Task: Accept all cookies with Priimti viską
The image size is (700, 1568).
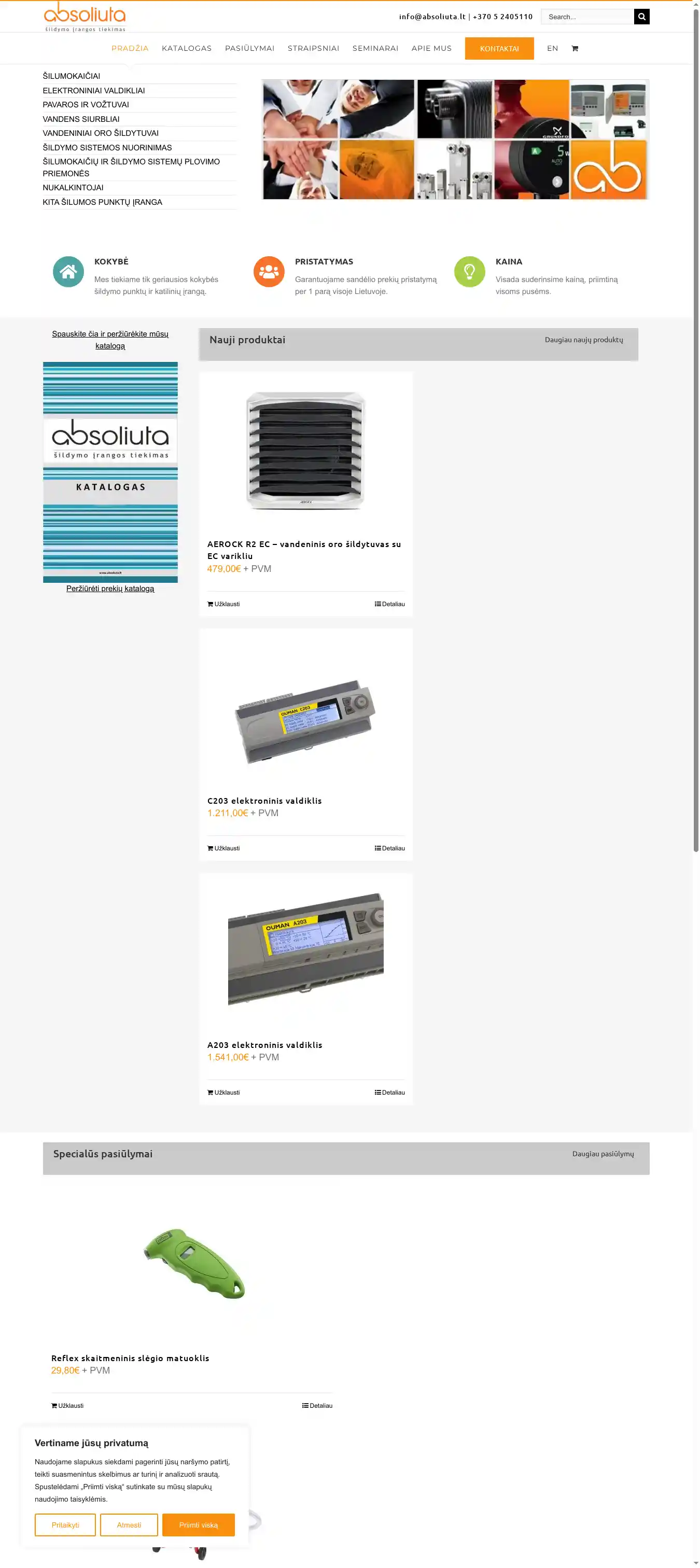Action: [198, 1524]
